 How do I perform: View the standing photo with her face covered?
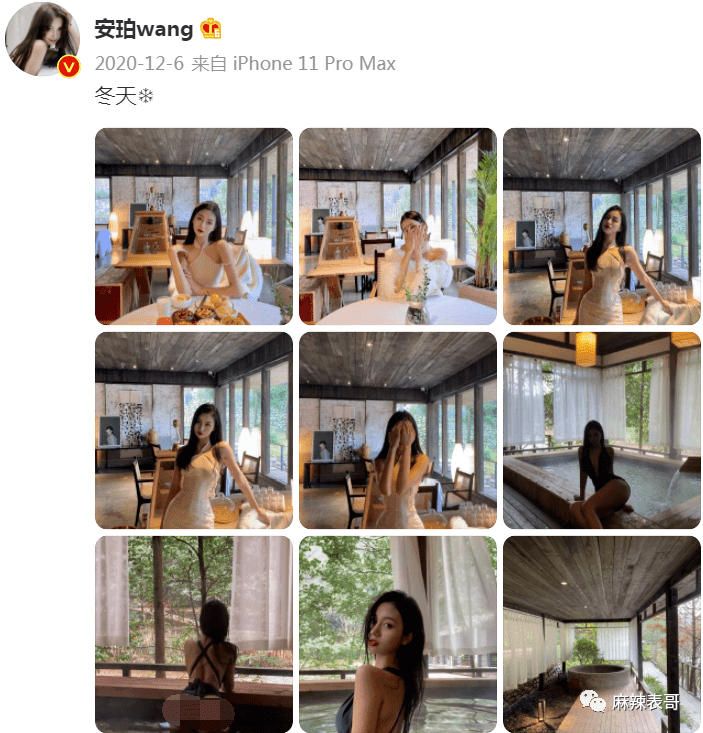[398, 430]
